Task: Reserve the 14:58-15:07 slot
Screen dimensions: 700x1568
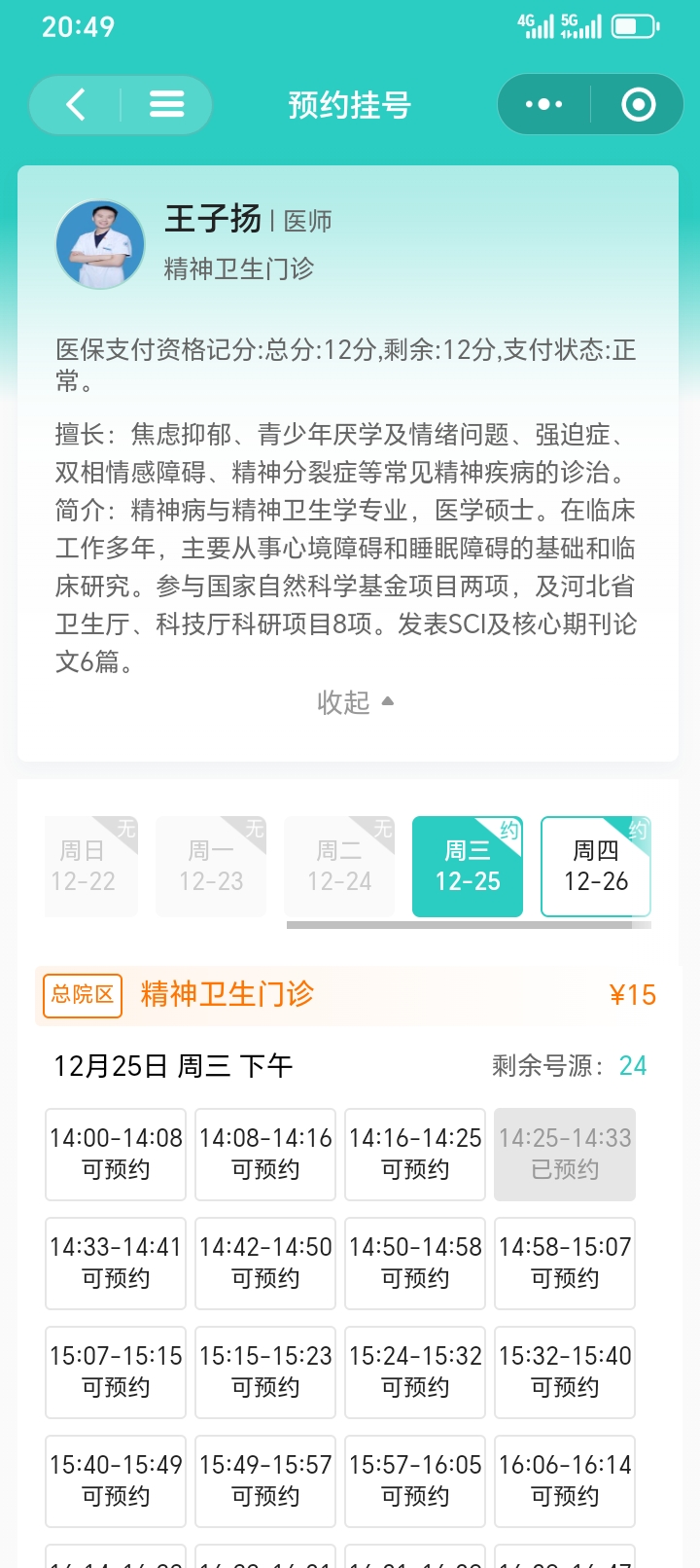Action: tap(565, 1263)
